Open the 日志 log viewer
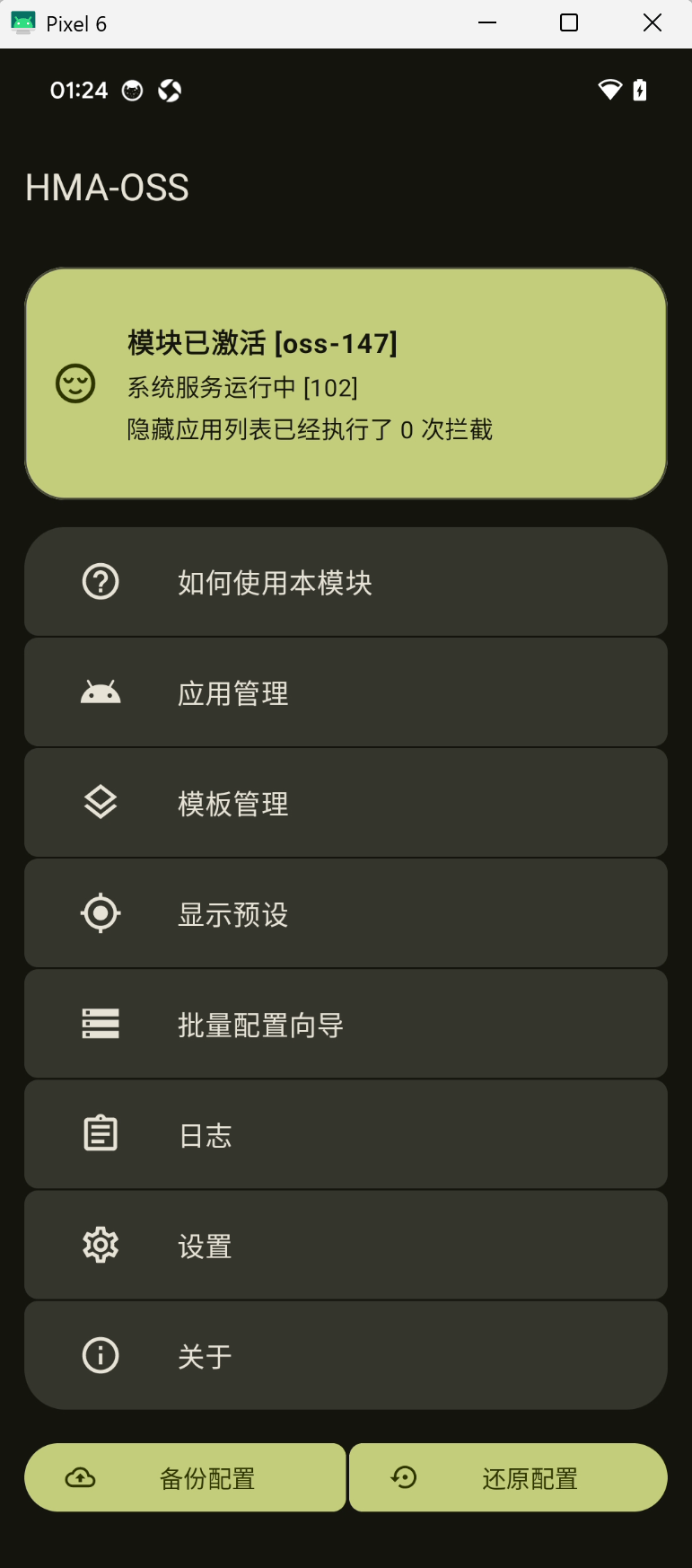The width and height of the screenshot is (692, 1568). tap(346, 1133)
